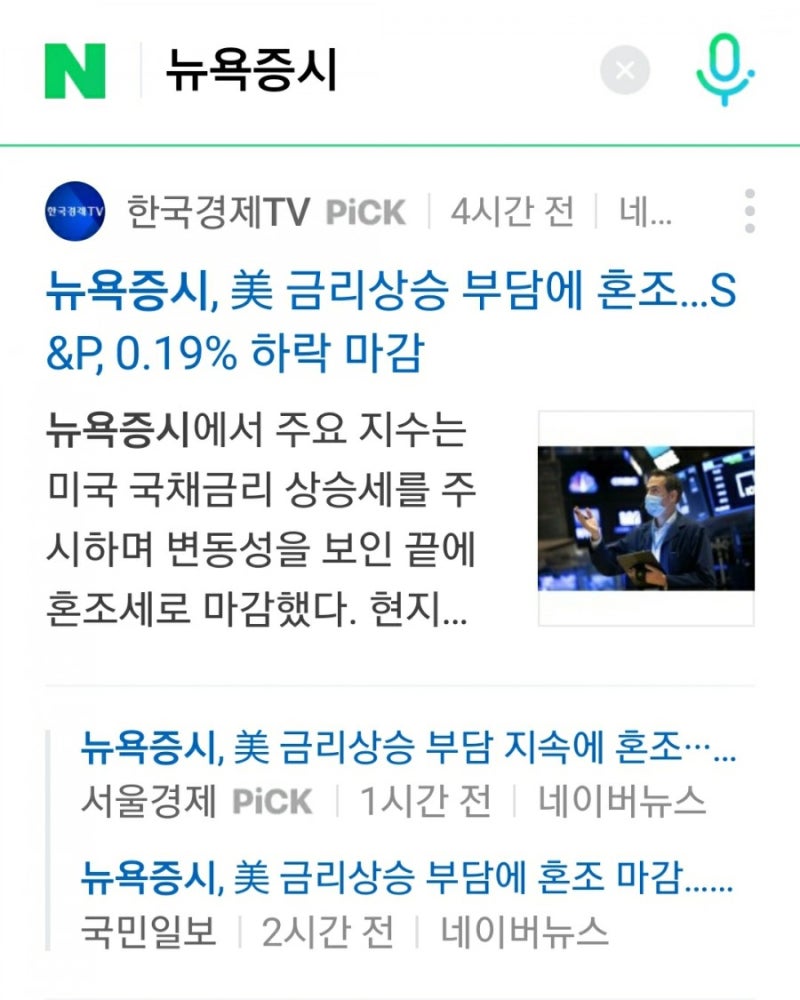800x1000 pixels.
Task: Clear the search query using the X icon
Action: click(623, 68)
